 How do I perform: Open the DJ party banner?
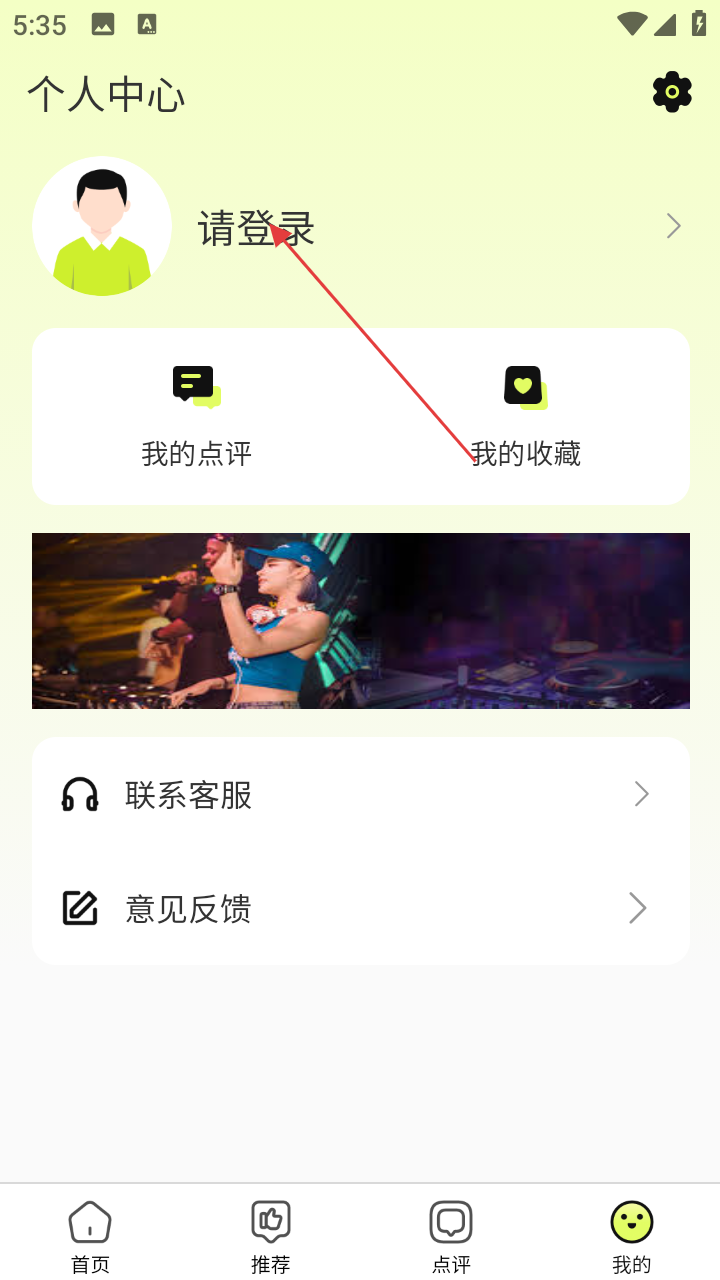pyautogui.click(x=360, y=621)
